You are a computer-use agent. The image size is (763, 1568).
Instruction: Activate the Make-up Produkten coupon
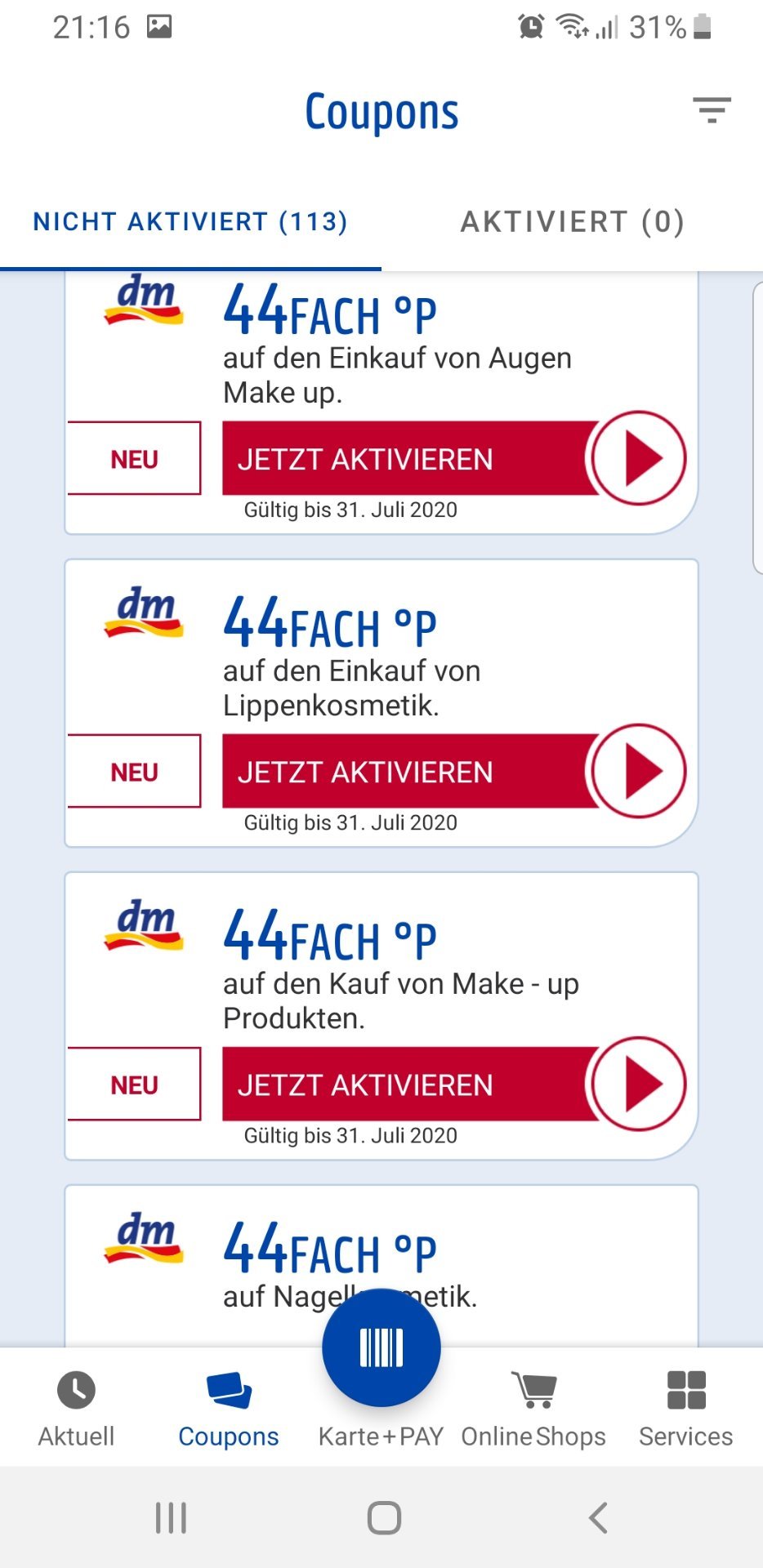coord(454,1084)
